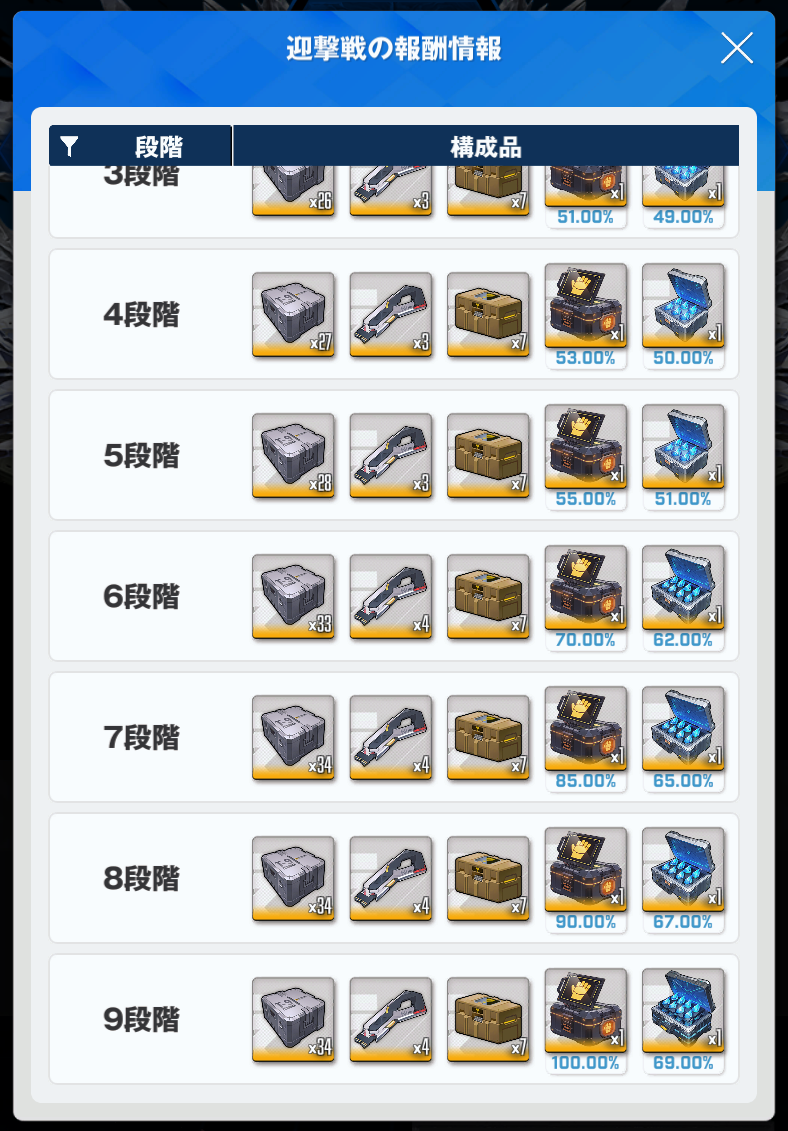View the 67.00% crystal box in 8段階
The width and height of the screenshot is (788, 1131).
(683, 870)
